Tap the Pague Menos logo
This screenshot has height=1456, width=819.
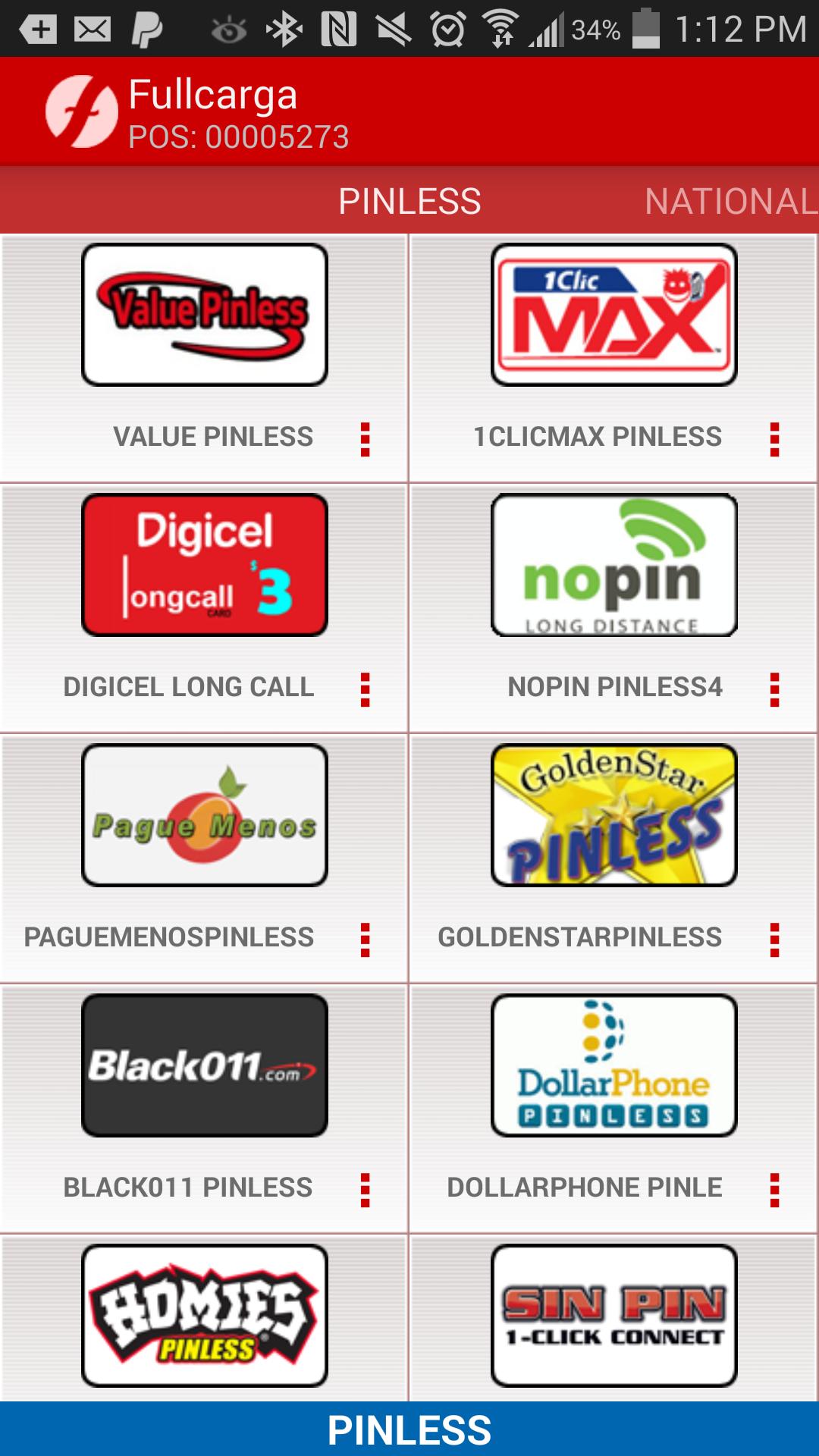tap(204, 815)
